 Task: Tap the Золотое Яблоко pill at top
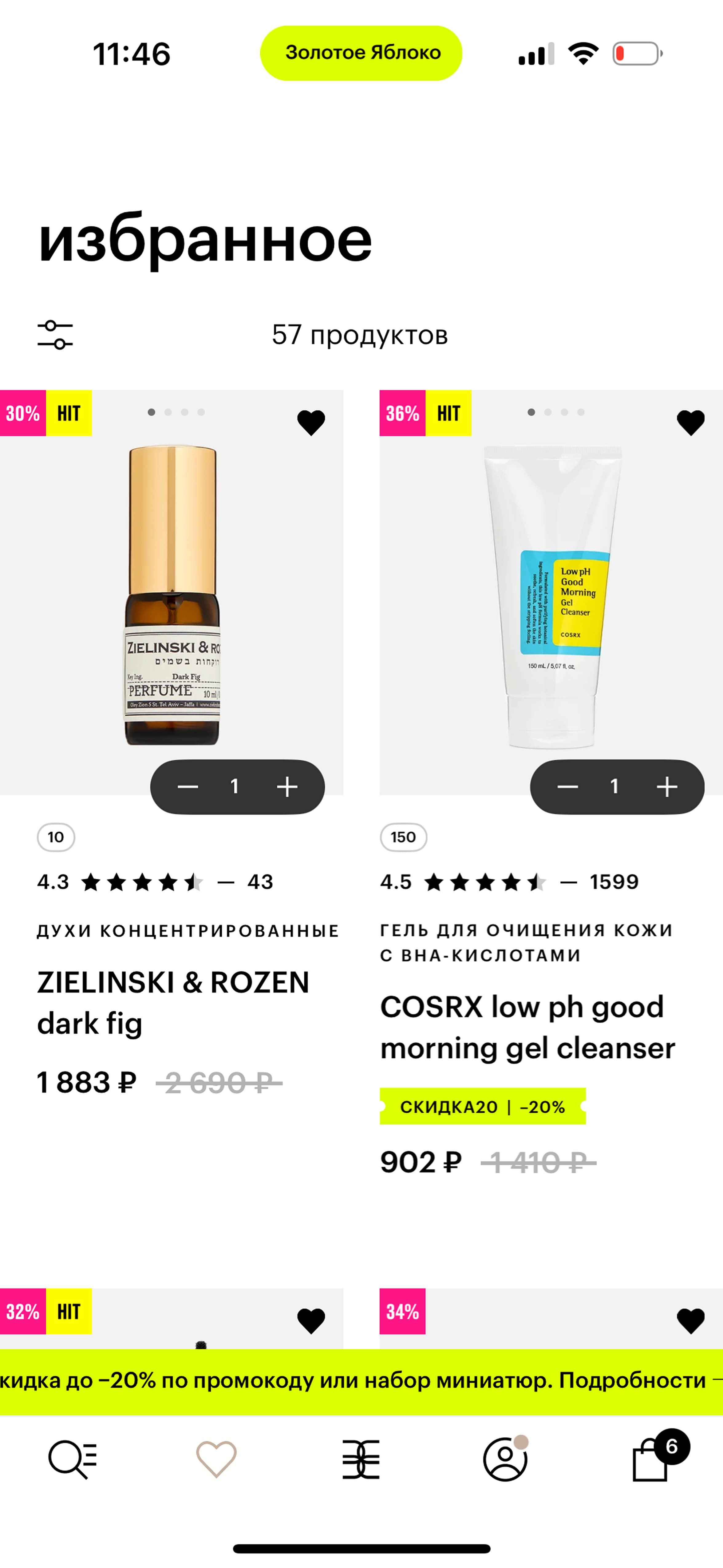361,53
